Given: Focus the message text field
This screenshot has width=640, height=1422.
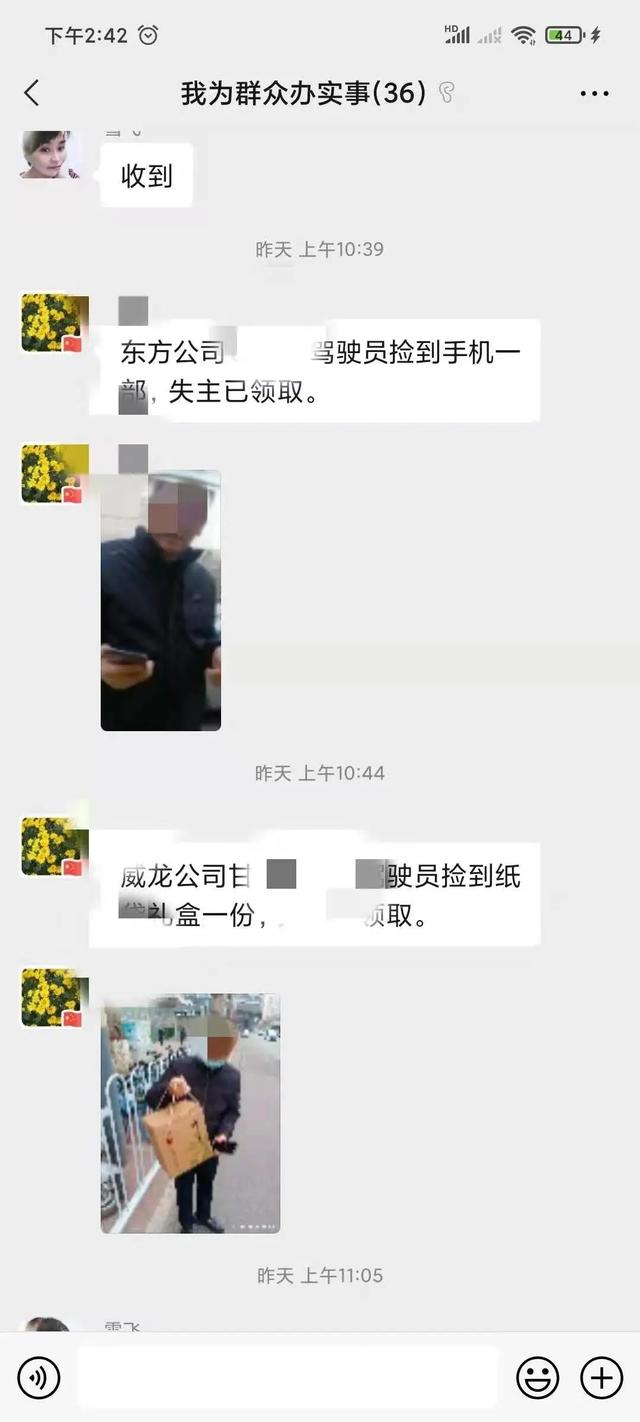Looking at the screenshot, I should 287,1378.
